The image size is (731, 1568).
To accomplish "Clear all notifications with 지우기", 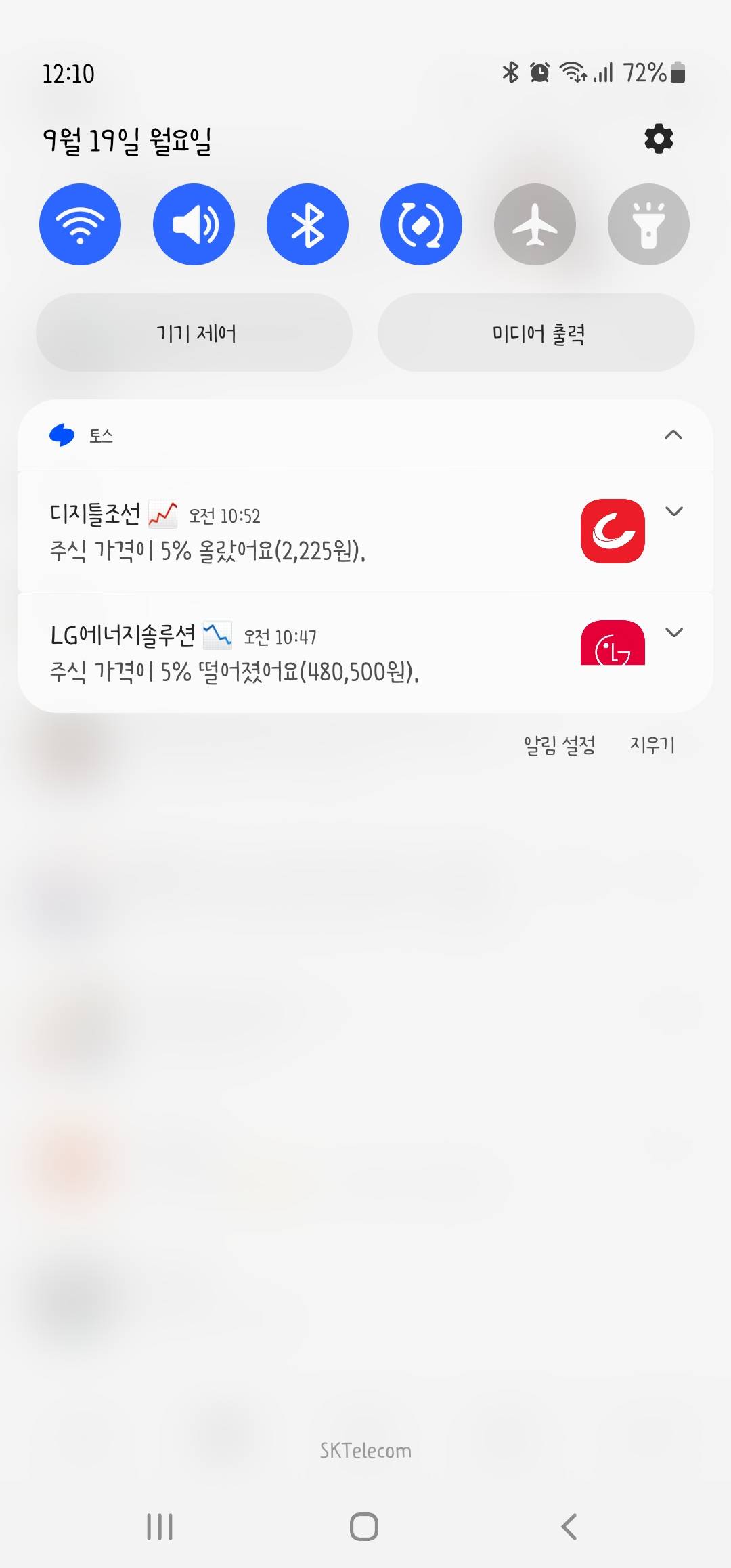I will (652, 745).
